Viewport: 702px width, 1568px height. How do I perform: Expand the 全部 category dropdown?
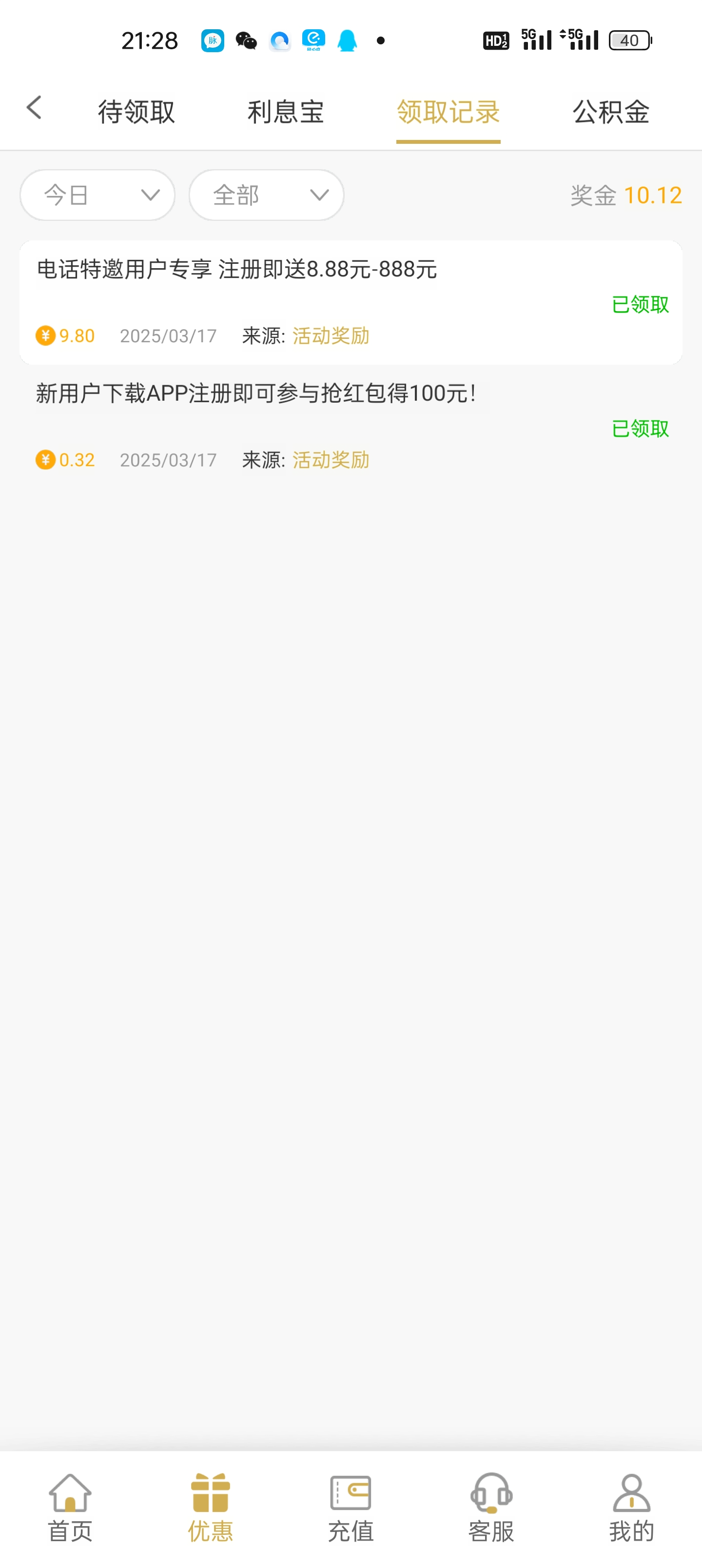266,195
